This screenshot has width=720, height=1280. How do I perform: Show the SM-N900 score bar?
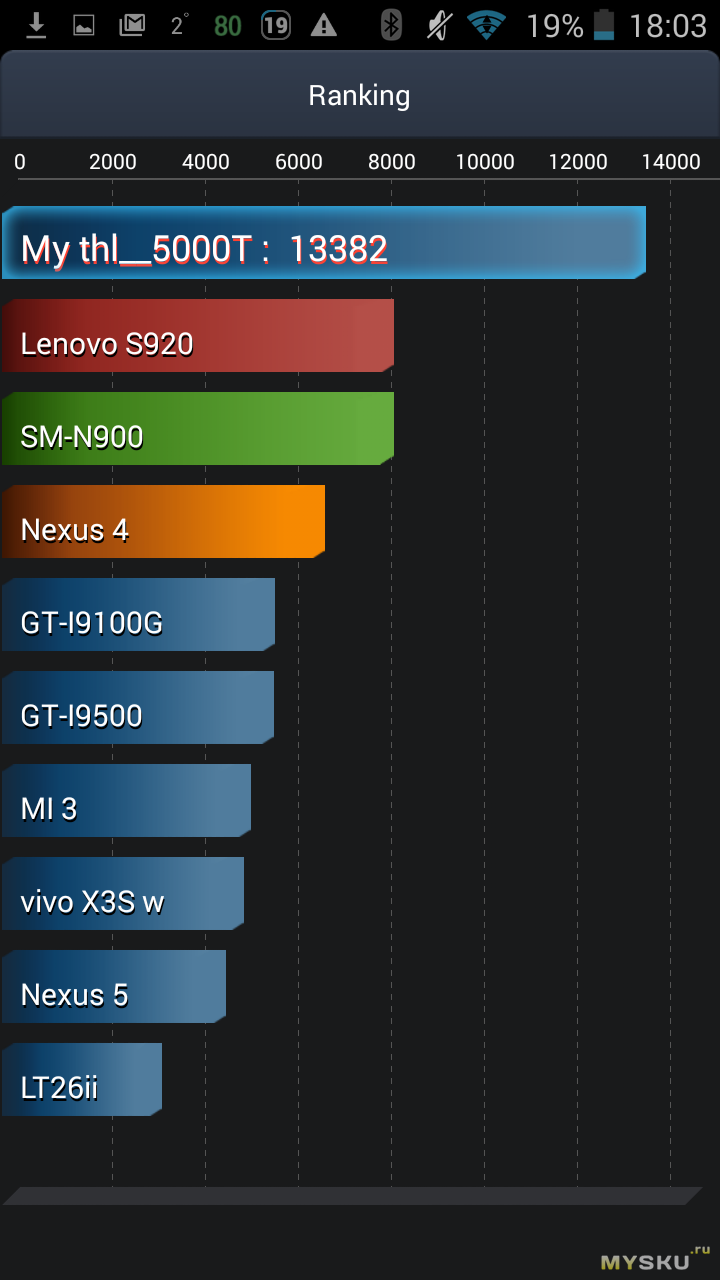[198, 429]
